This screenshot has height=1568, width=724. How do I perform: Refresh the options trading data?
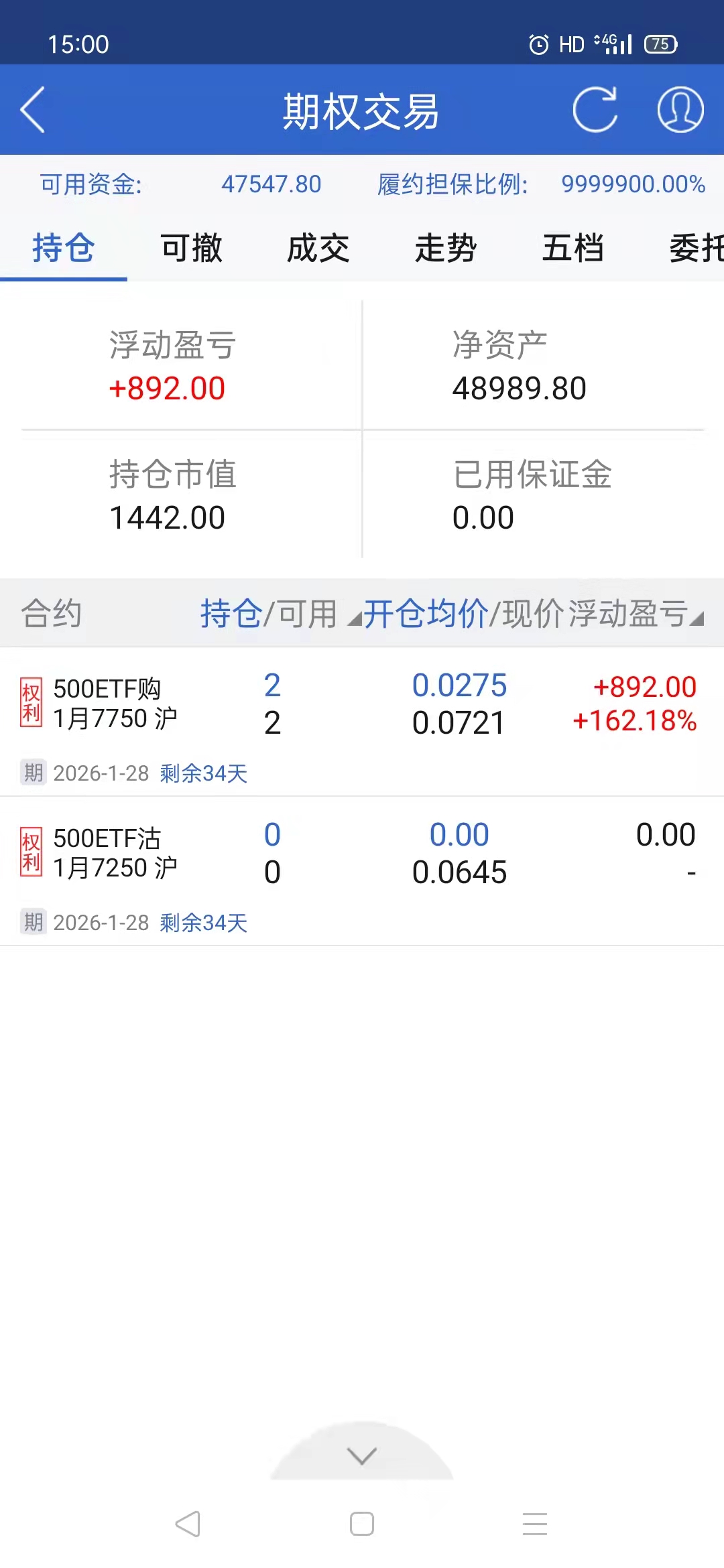click(595, 110)
